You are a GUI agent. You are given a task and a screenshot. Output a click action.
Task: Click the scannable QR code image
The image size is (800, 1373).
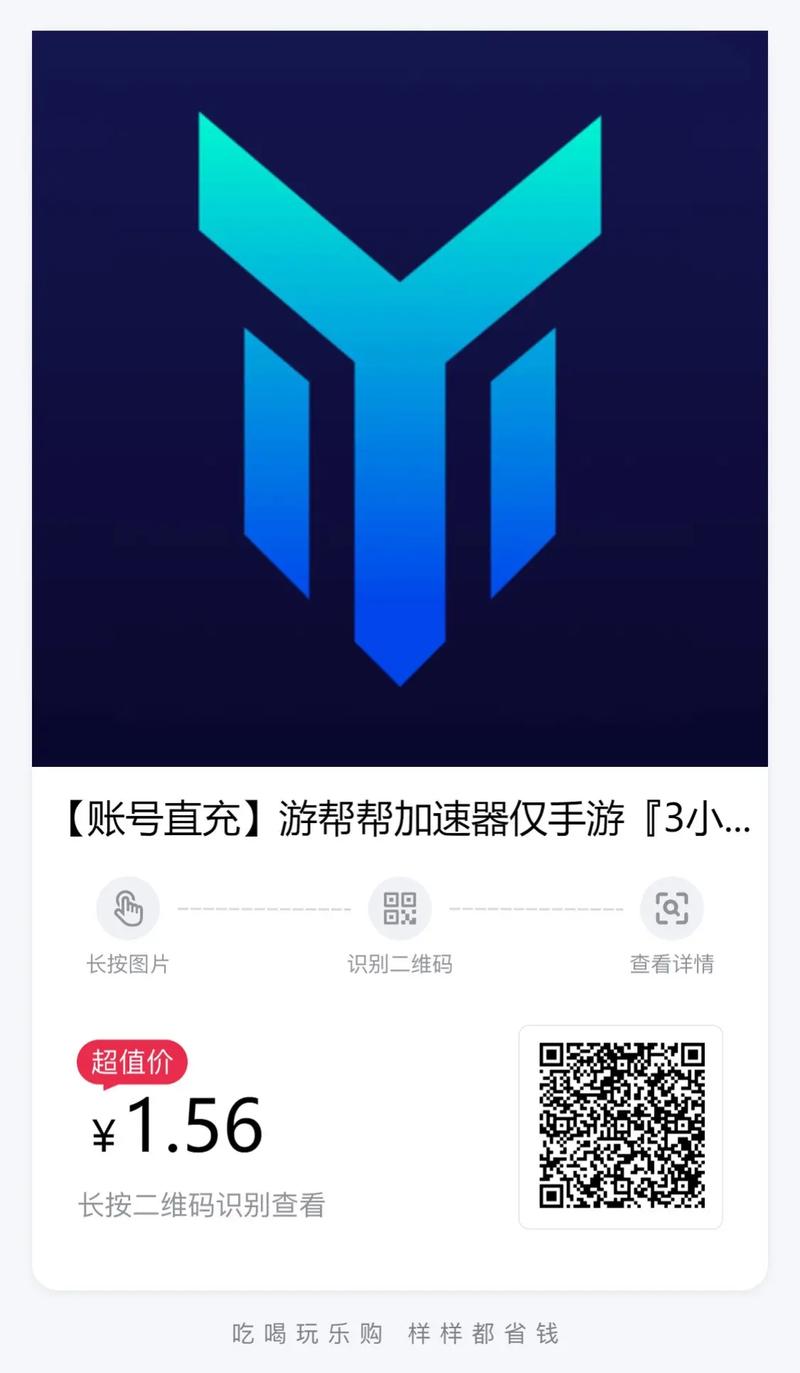622,1124
